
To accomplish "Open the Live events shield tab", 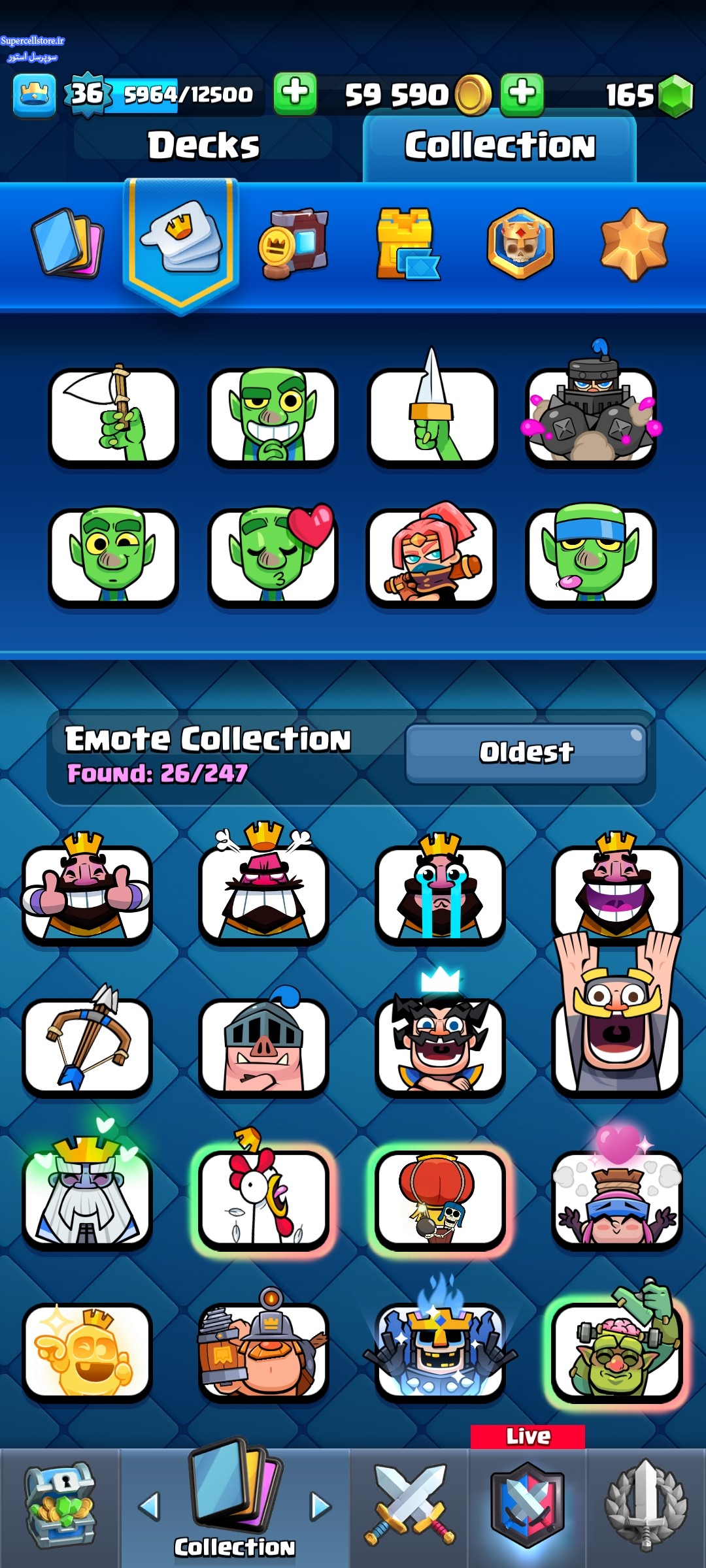I will [528, 1506].
